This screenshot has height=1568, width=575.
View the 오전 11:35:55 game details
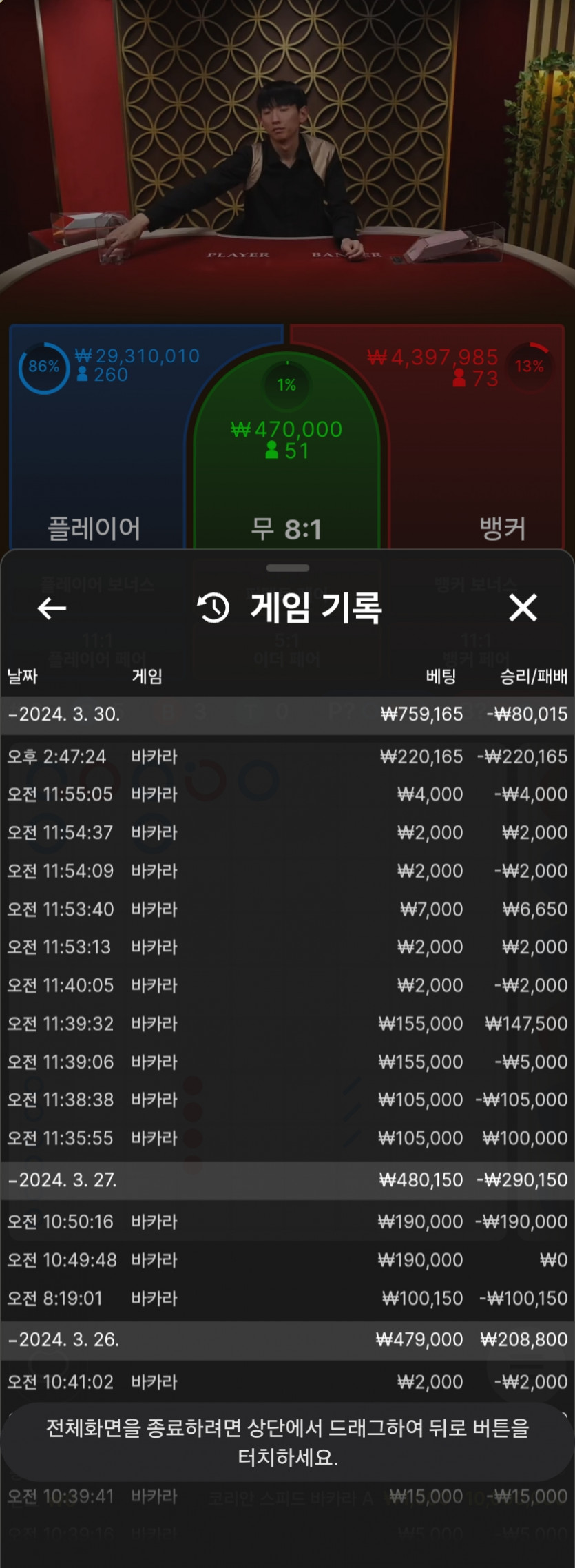[x=287, y=1138]
